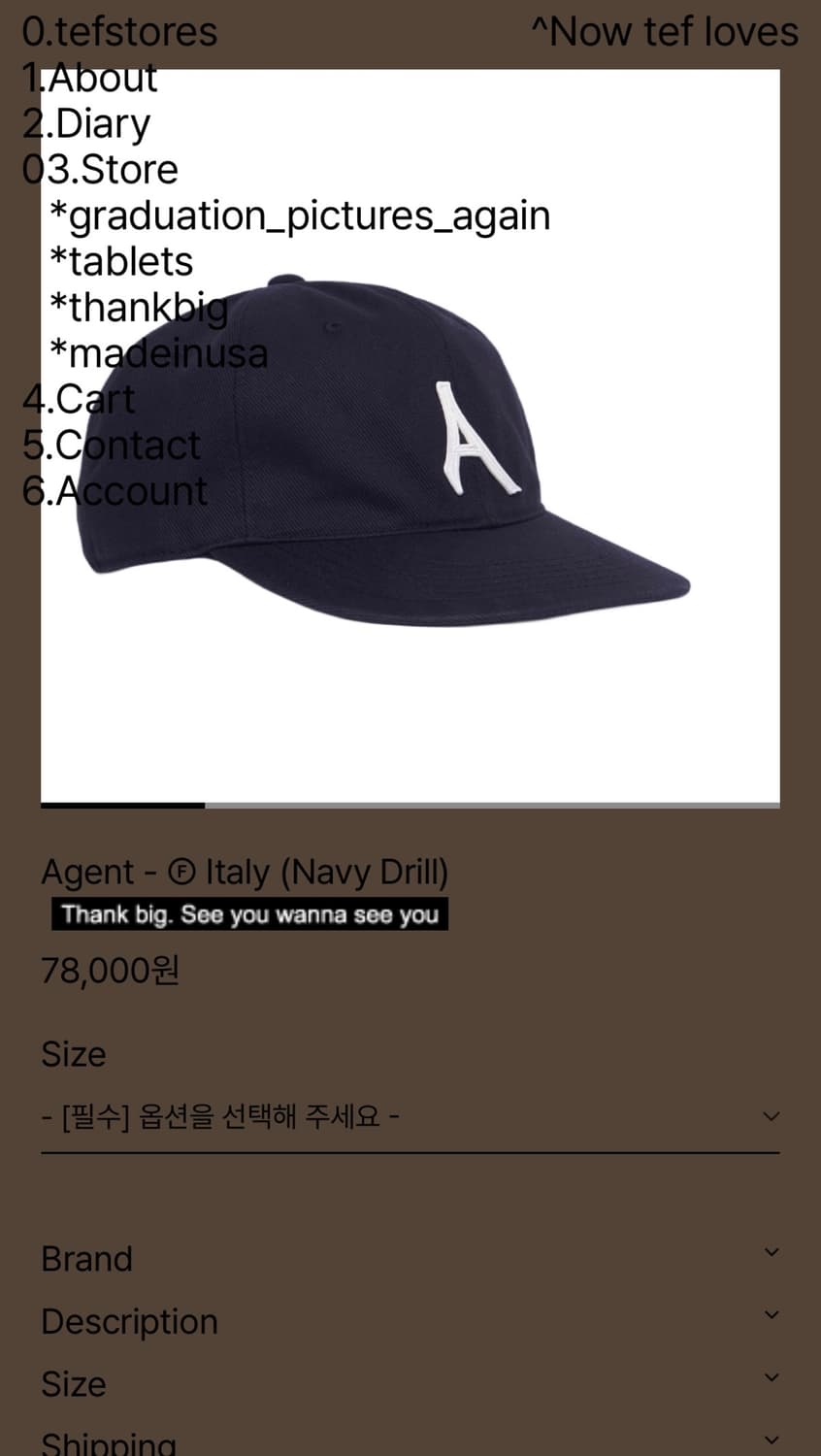Open the Cart page

click(79, 399)
